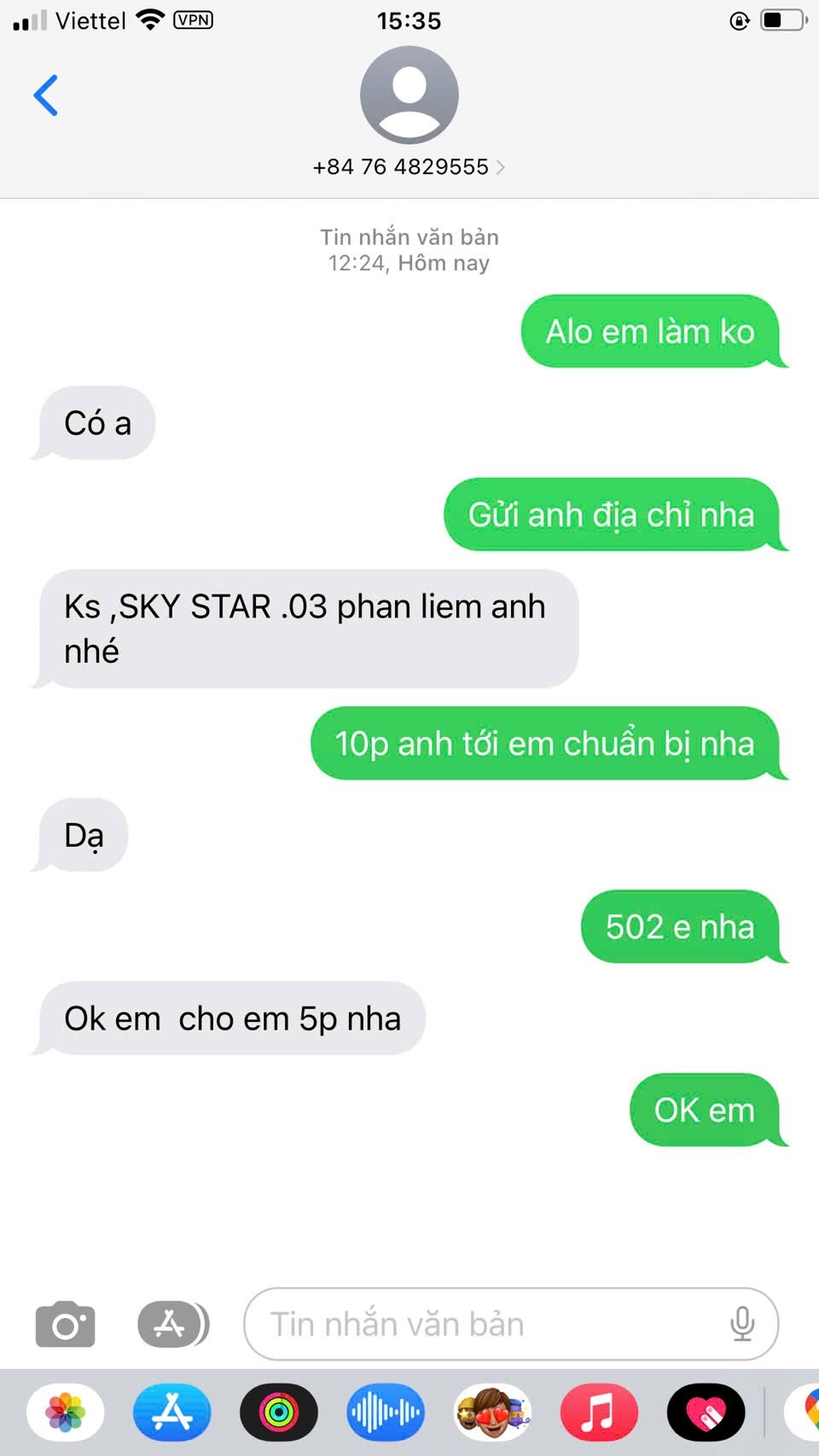
Task: Open Digital Touch heart app
Action: tap(706, 1412)
